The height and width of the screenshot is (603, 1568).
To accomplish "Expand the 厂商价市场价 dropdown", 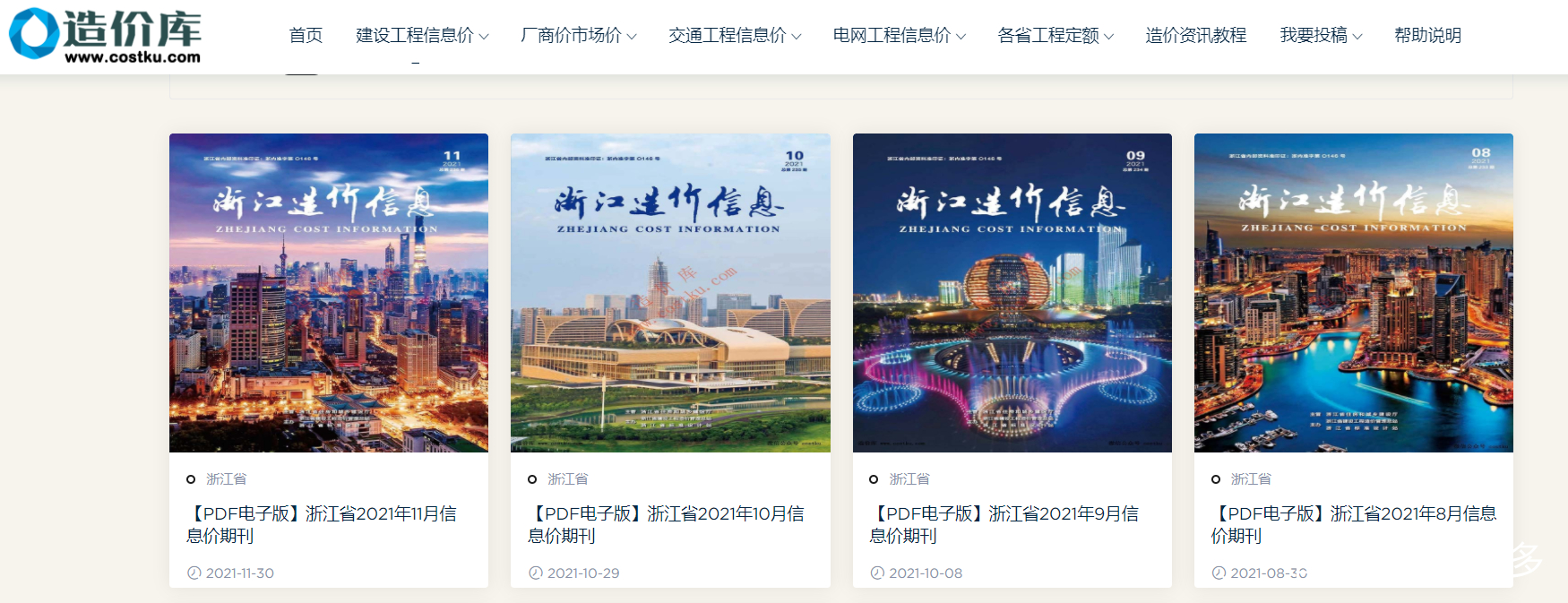I will click(x=578, y=35).
